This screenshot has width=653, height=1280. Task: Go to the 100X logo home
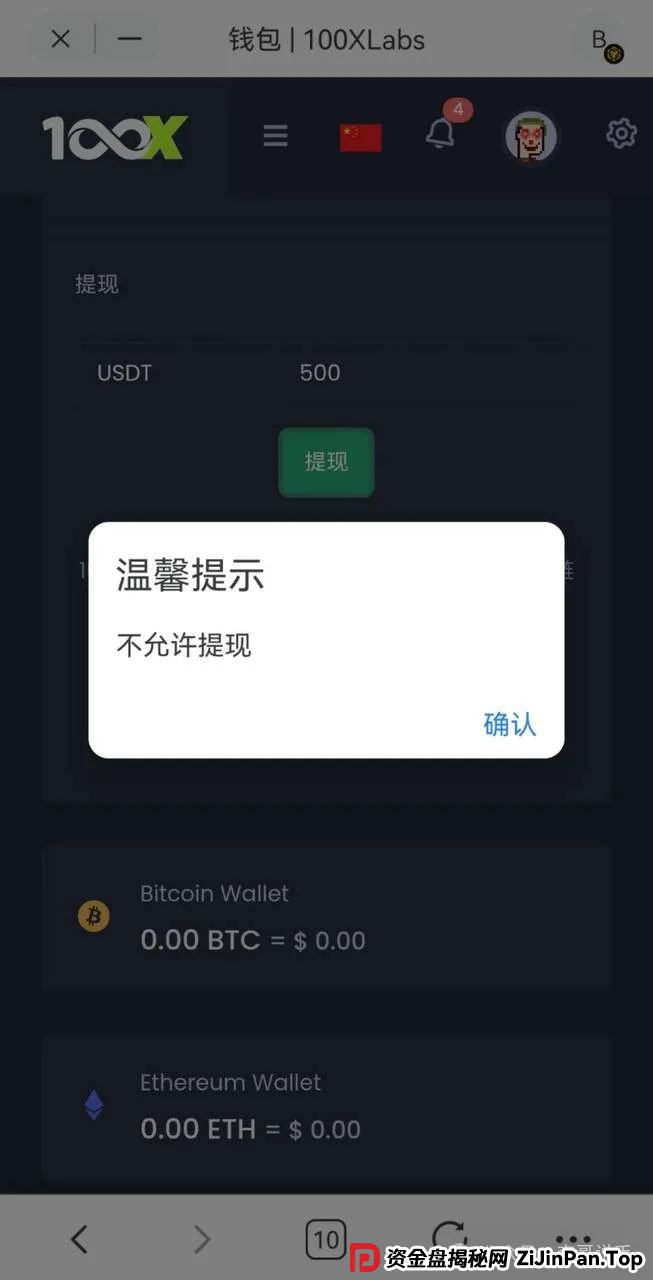coord(114,137)
